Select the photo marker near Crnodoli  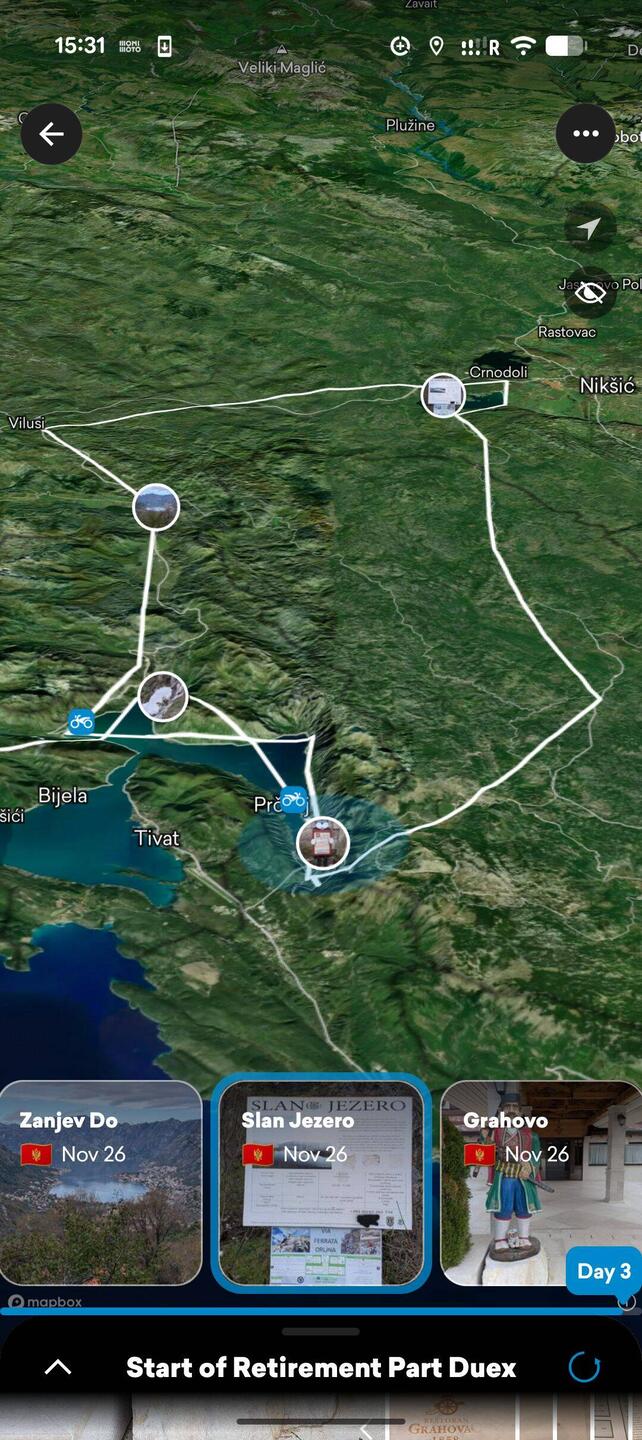point(443,395)
